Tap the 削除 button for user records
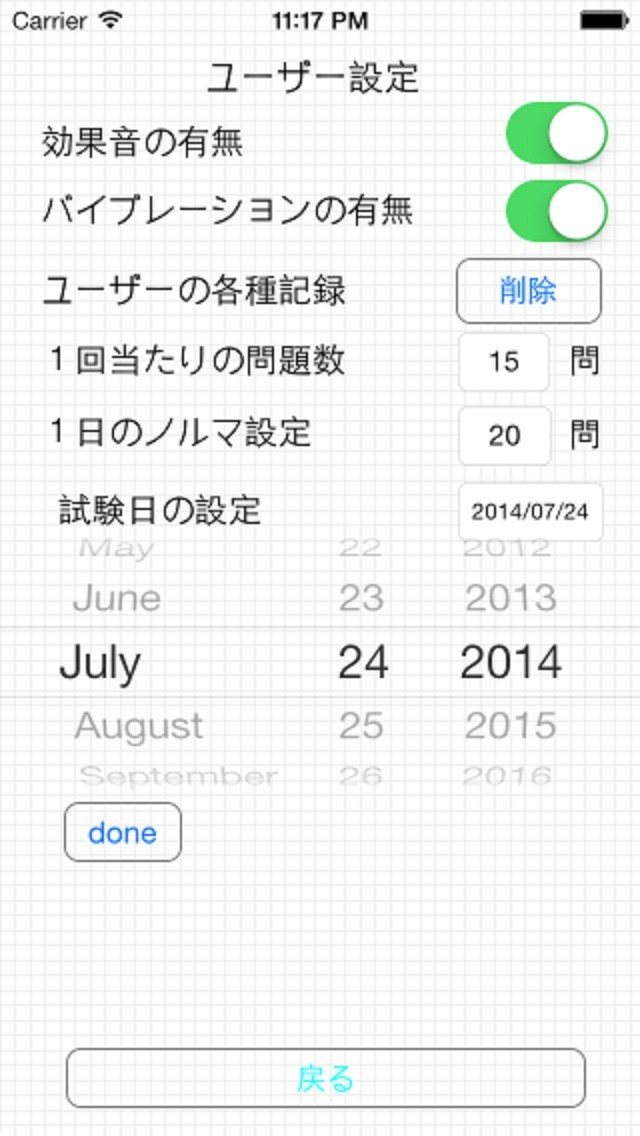The height and width of the screenshot is (1136, 640). [x=528, y=291]
